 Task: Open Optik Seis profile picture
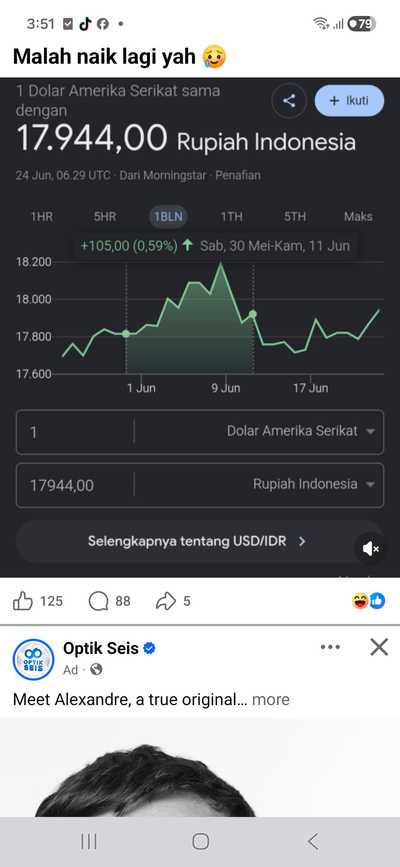(x=33, y=659)
